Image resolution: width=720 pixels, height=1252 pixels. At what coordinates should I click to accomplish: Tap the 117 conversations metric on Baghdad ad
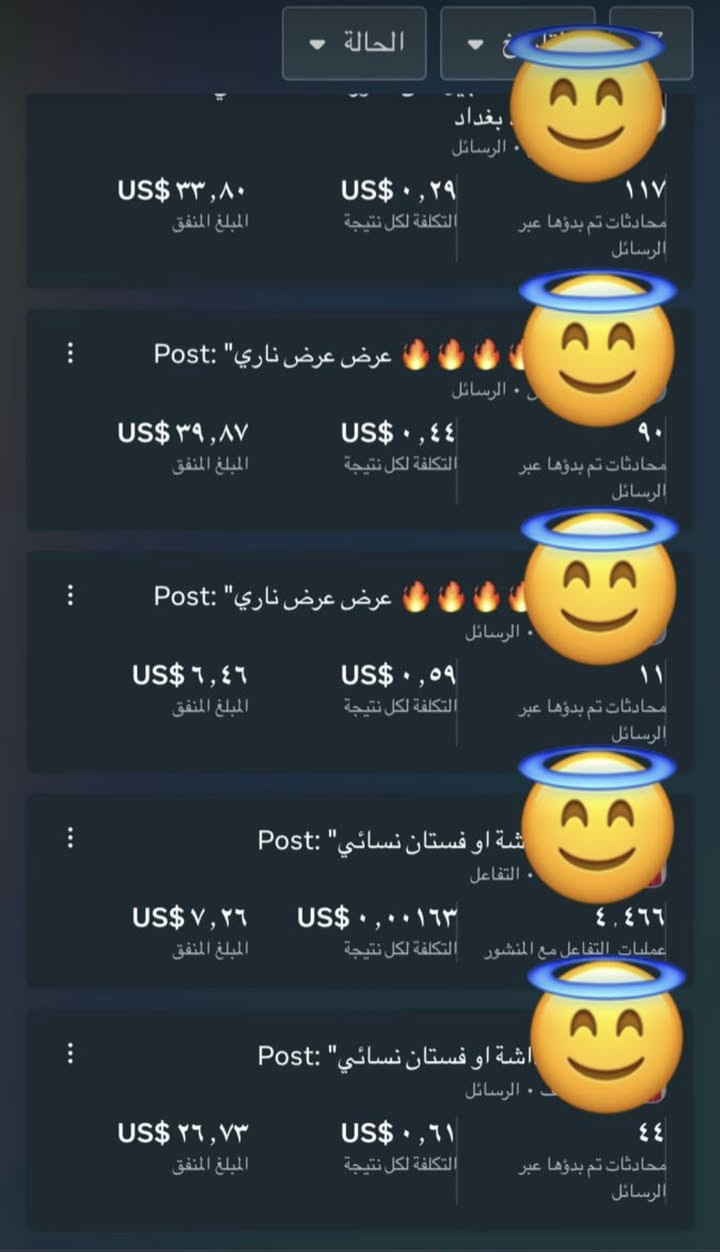coord(645,190)
